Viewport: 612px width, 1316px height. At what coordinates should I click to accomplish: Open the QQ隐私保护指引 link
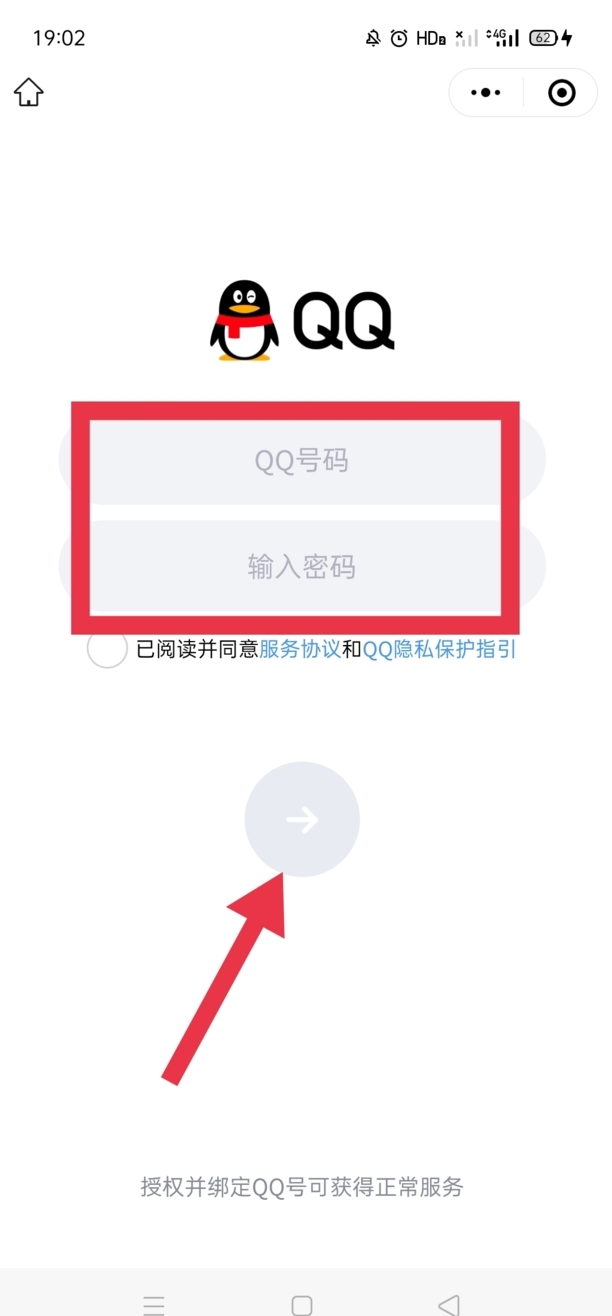(x=439, y=649)
